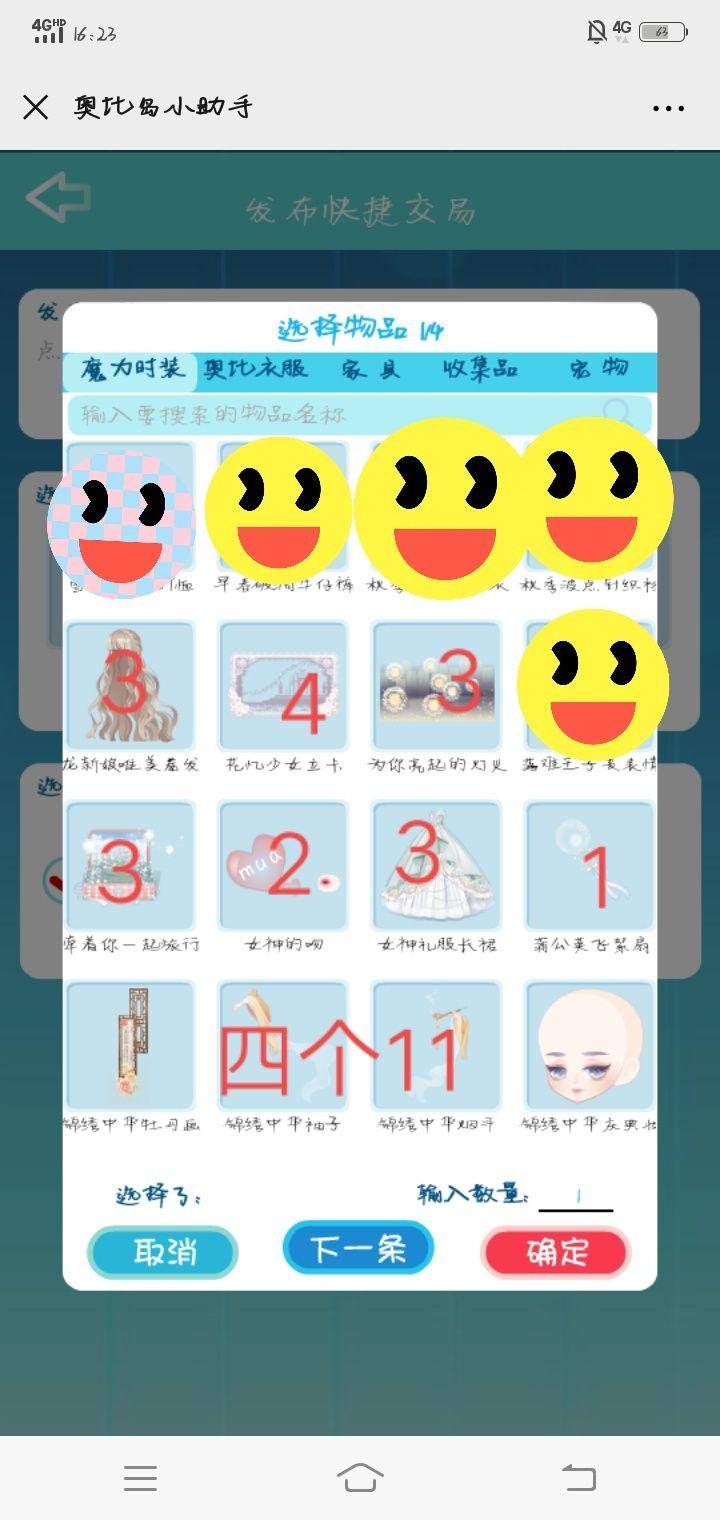Tap the item name search field
The image size is (720, 1520).
[340, 414]
